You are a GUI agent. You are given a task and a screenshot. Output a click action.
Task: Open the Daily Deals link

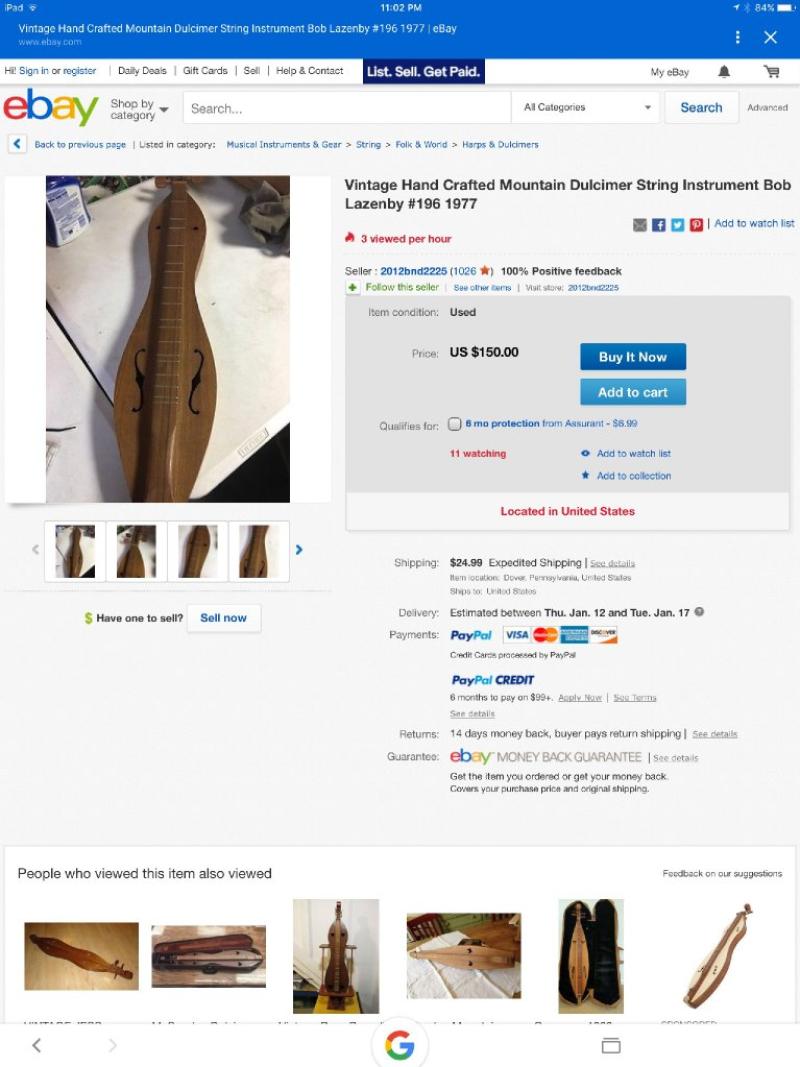pos(142,71)
